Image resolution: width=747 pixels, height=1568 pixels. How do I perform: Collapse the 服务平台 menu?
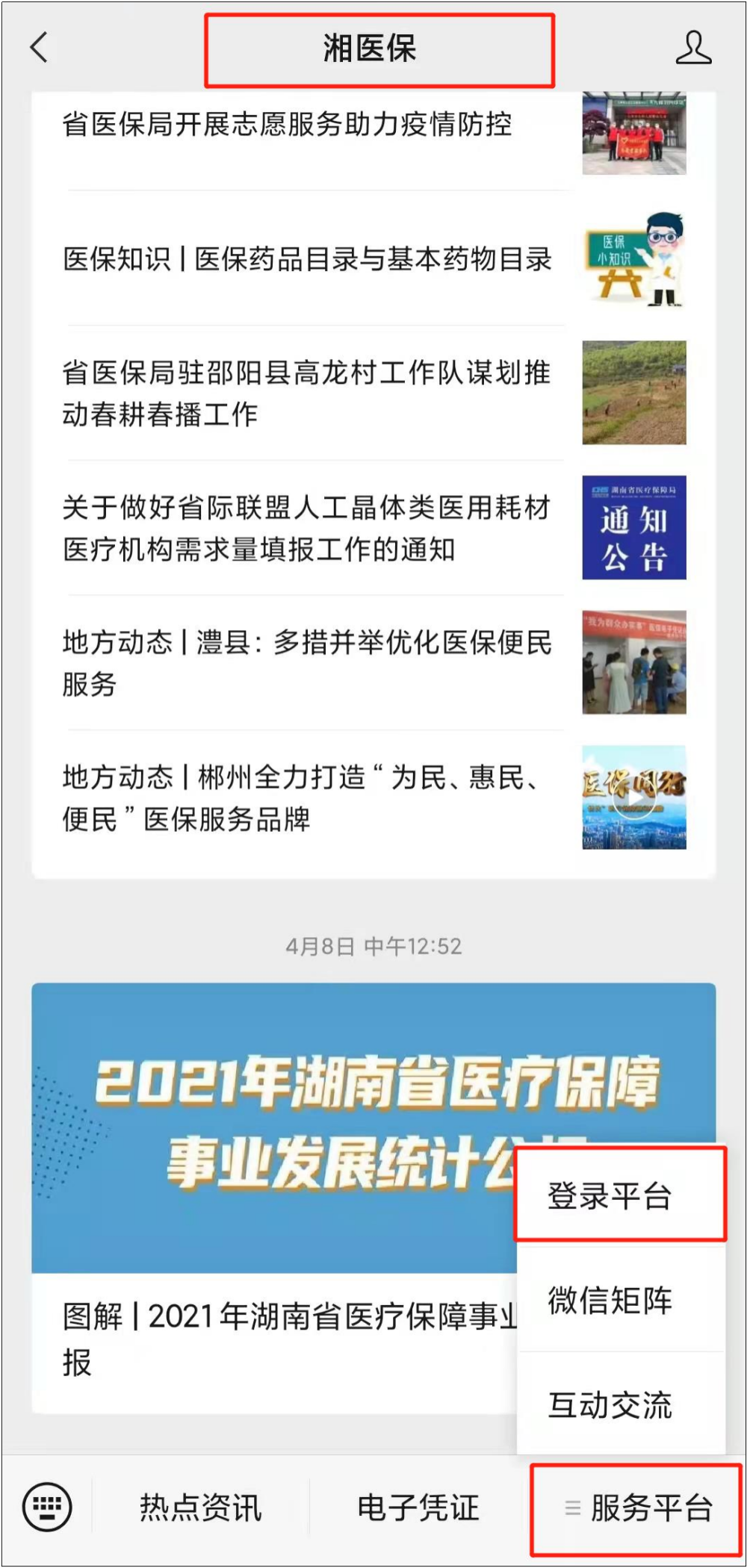coord(637,1508)
